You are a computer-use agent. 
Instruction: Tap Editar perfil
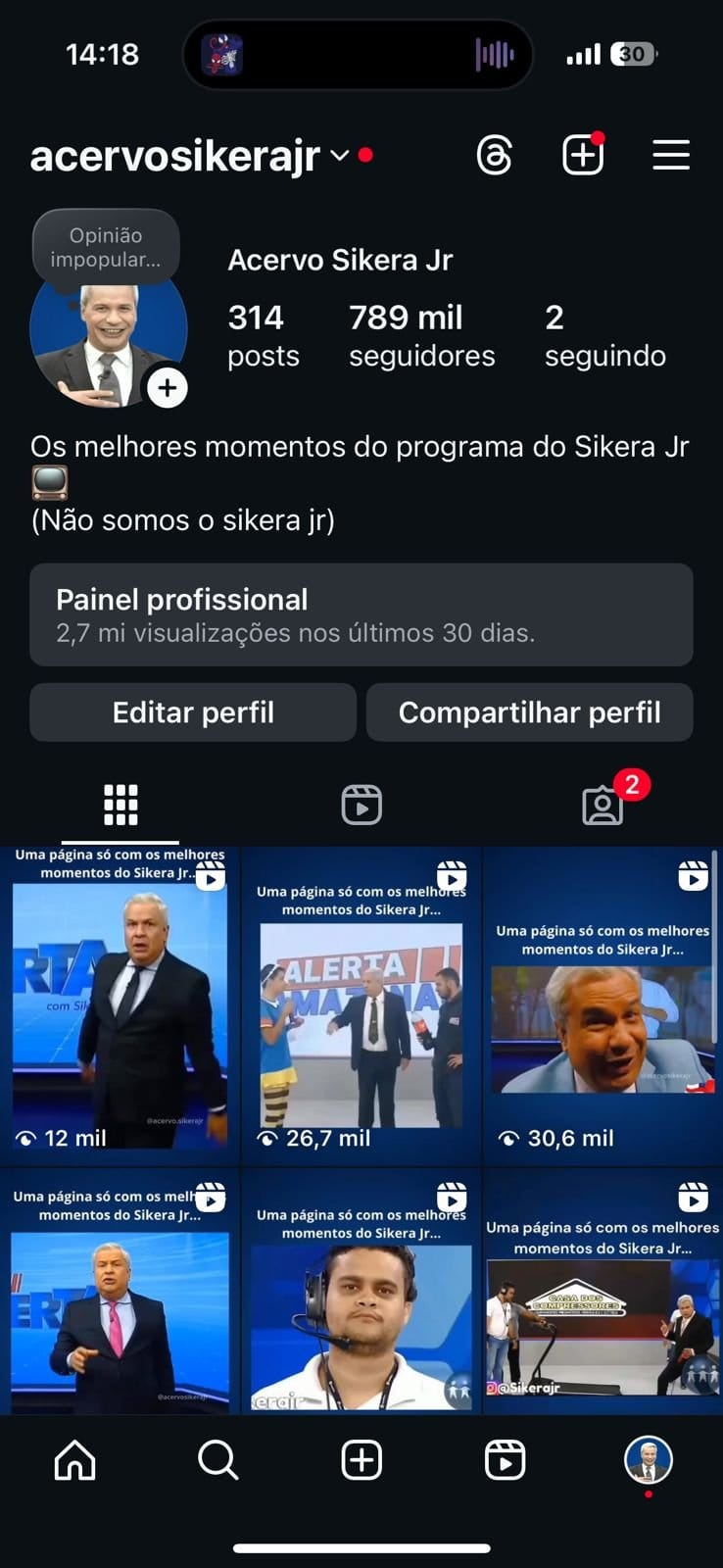pyautogui.click(x=192, y=712)
